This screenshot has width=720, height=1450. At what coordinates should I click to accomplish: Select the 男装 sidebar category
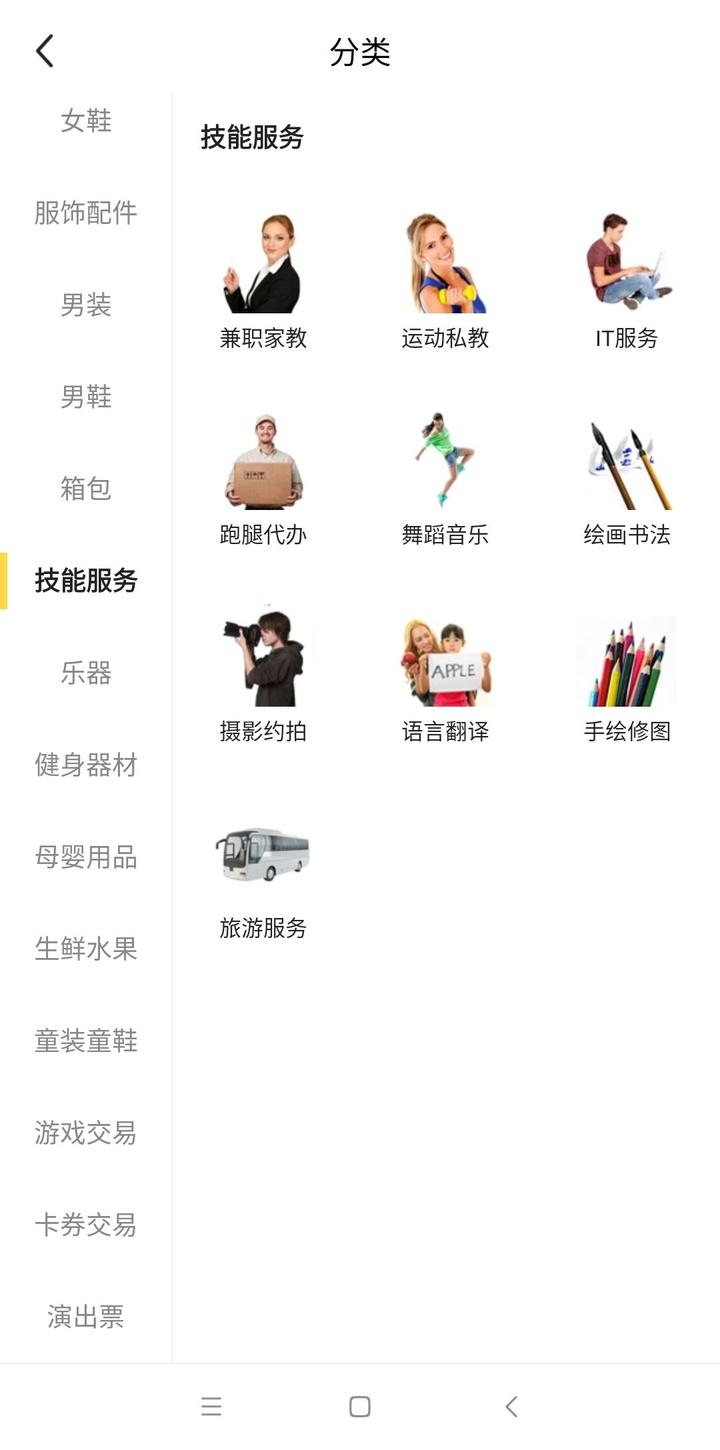coord(86,305)
